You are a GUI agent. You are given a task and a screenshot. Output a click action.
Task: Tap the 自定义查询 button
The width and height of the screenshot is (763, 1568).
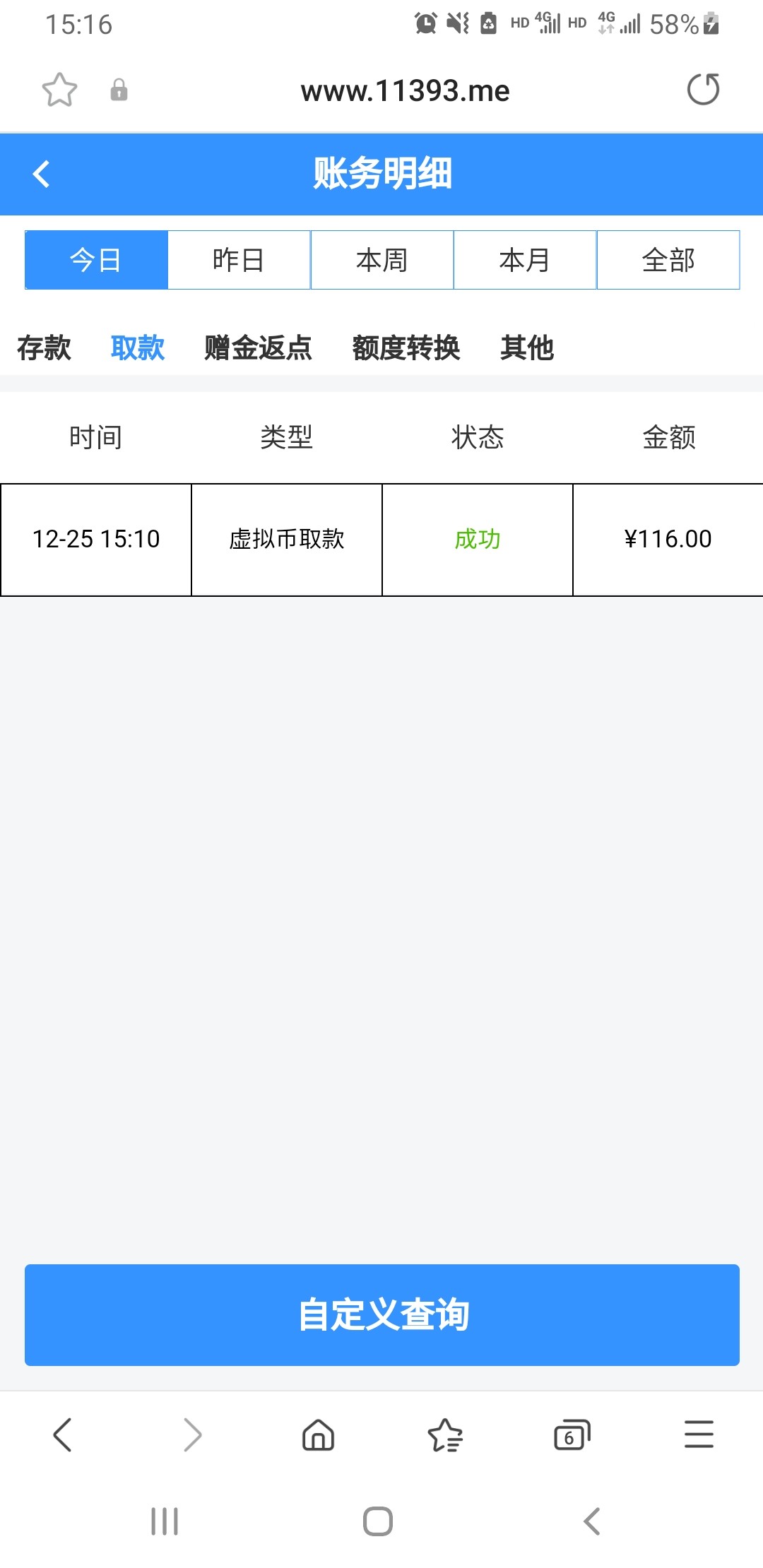pos(382,1314)
